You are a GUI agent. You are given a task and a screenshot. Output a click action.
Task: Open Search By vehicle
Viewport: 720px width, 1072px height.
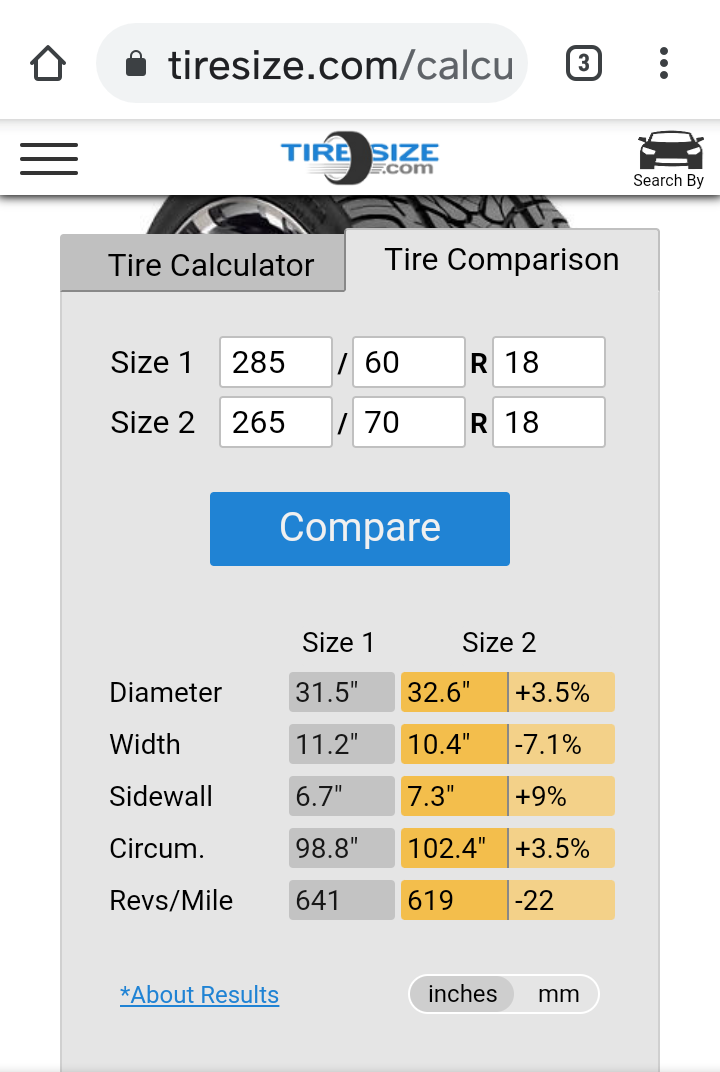click(x=669, y=158)
